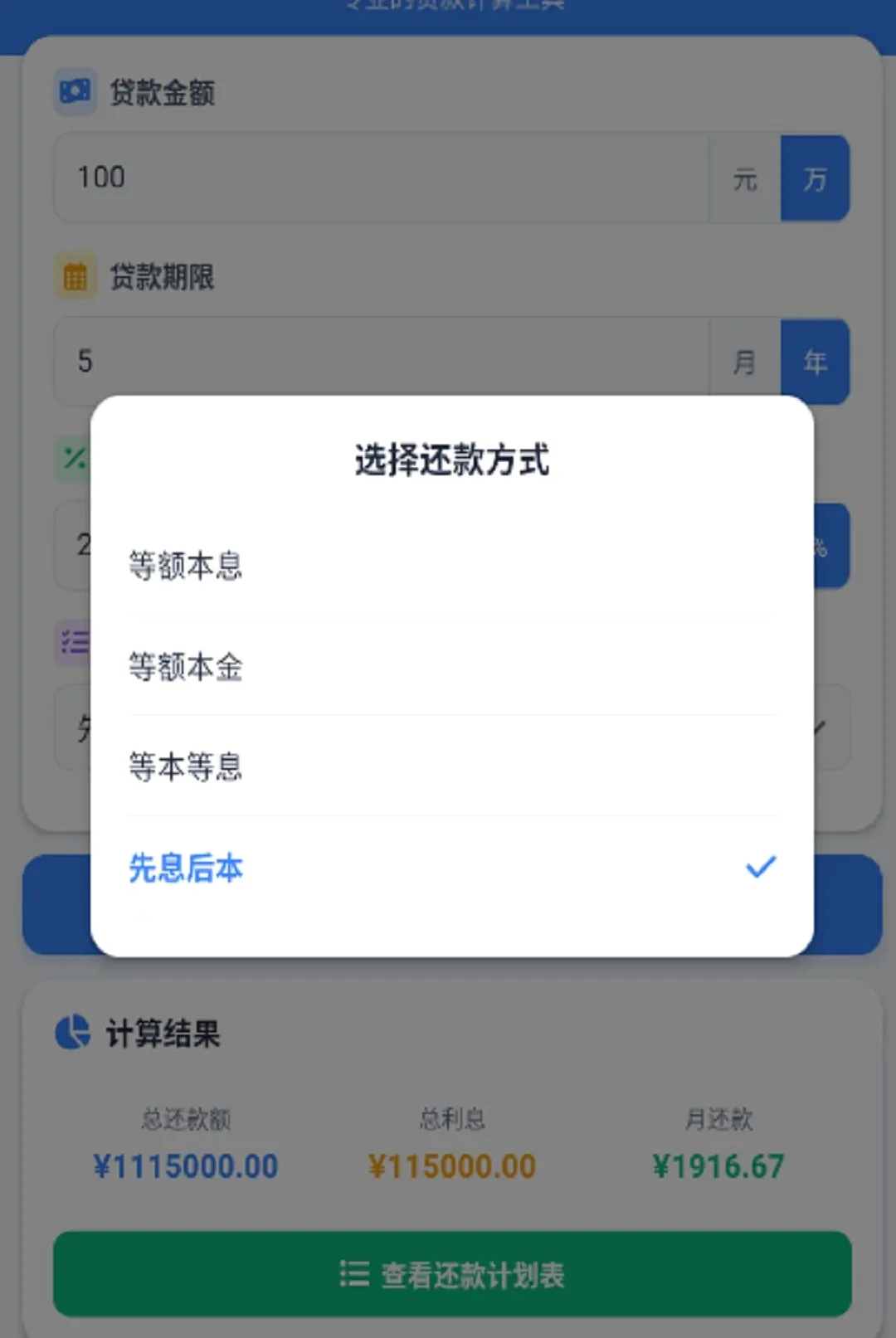
Task: Set loan term unit to 月
Action: [745, 362]
